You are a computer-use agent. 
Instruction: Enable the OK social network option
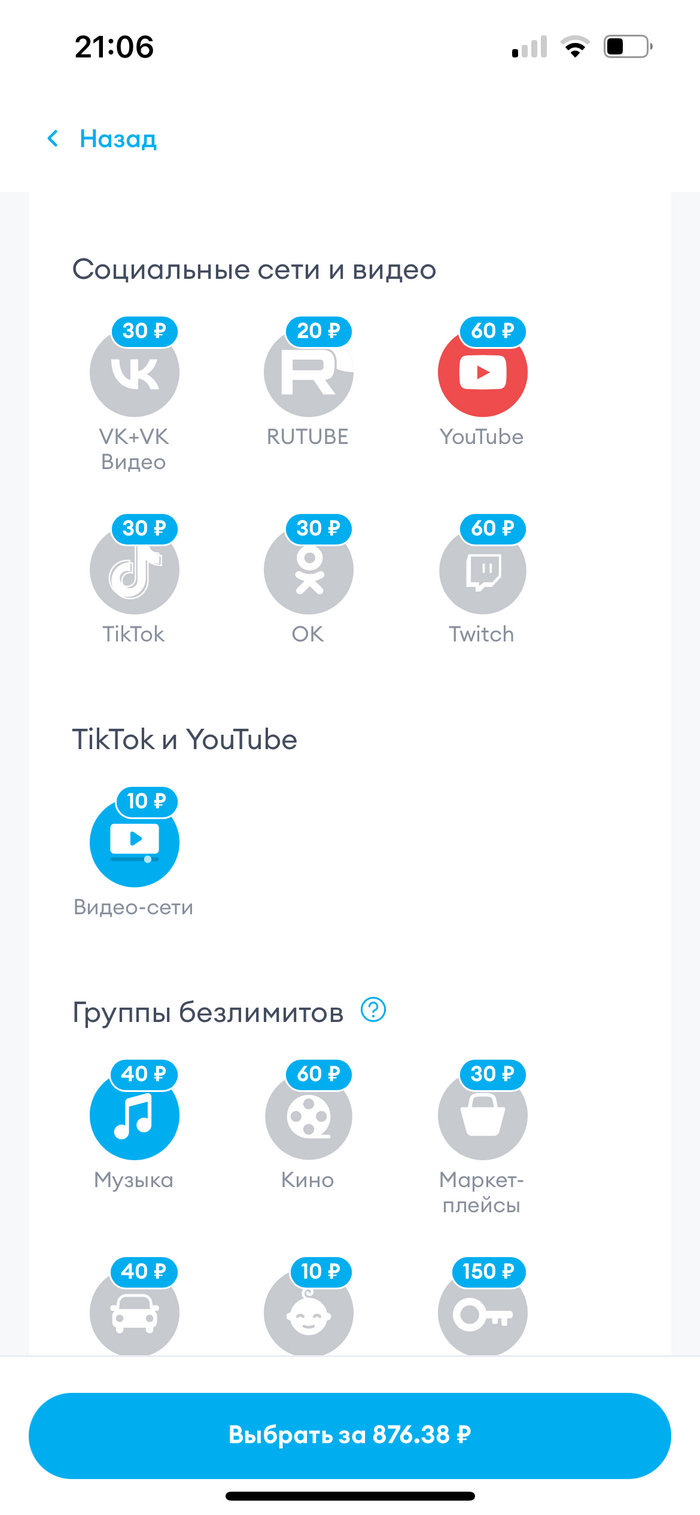pyautogui.click(x=308, y=570)
